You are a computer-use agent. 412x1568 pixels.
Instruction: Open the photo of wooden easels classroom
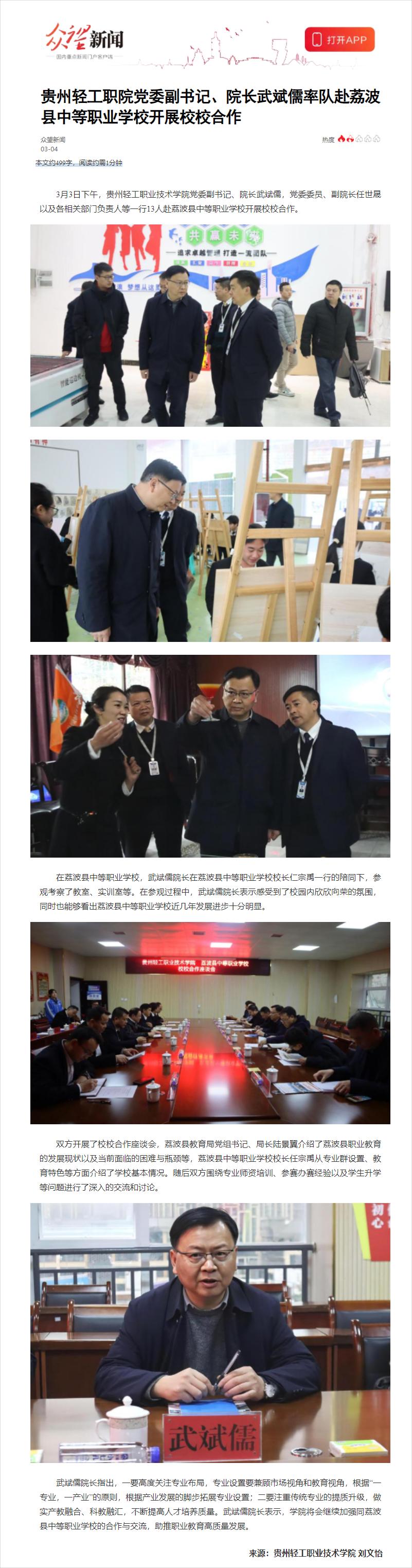[x=210, y=541]
